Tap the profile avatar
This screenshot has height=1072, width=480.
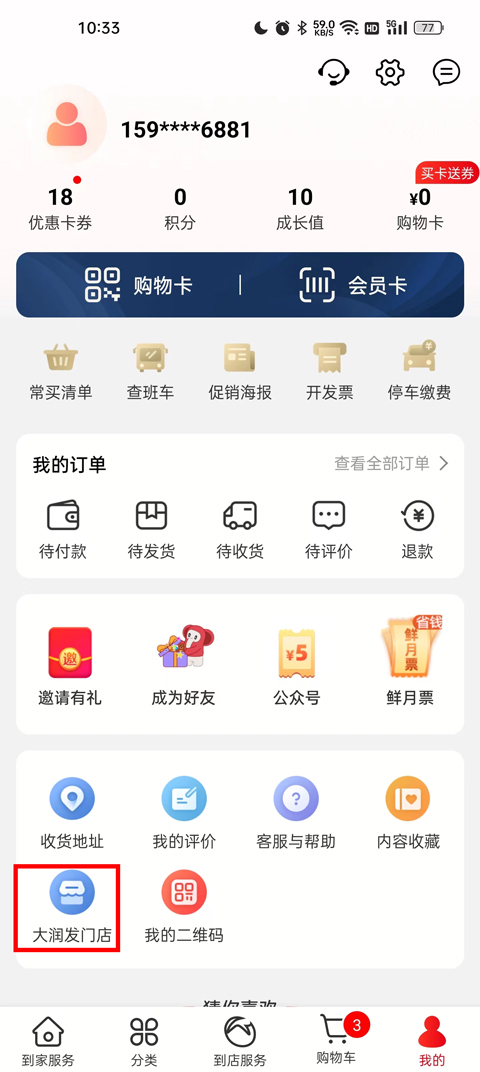pyautogui.click(x=67, y=124)
